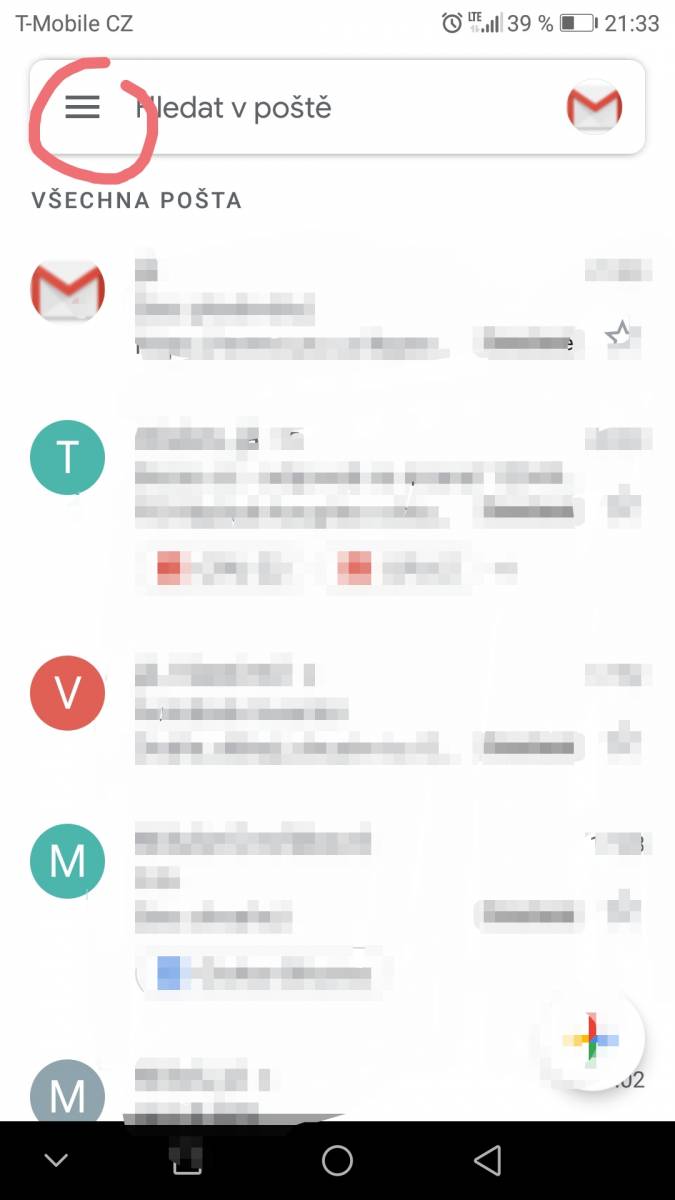The image size is (675, 1200).
Task: Compose a new email with the plus button
Action: [x=592, y=1038]
